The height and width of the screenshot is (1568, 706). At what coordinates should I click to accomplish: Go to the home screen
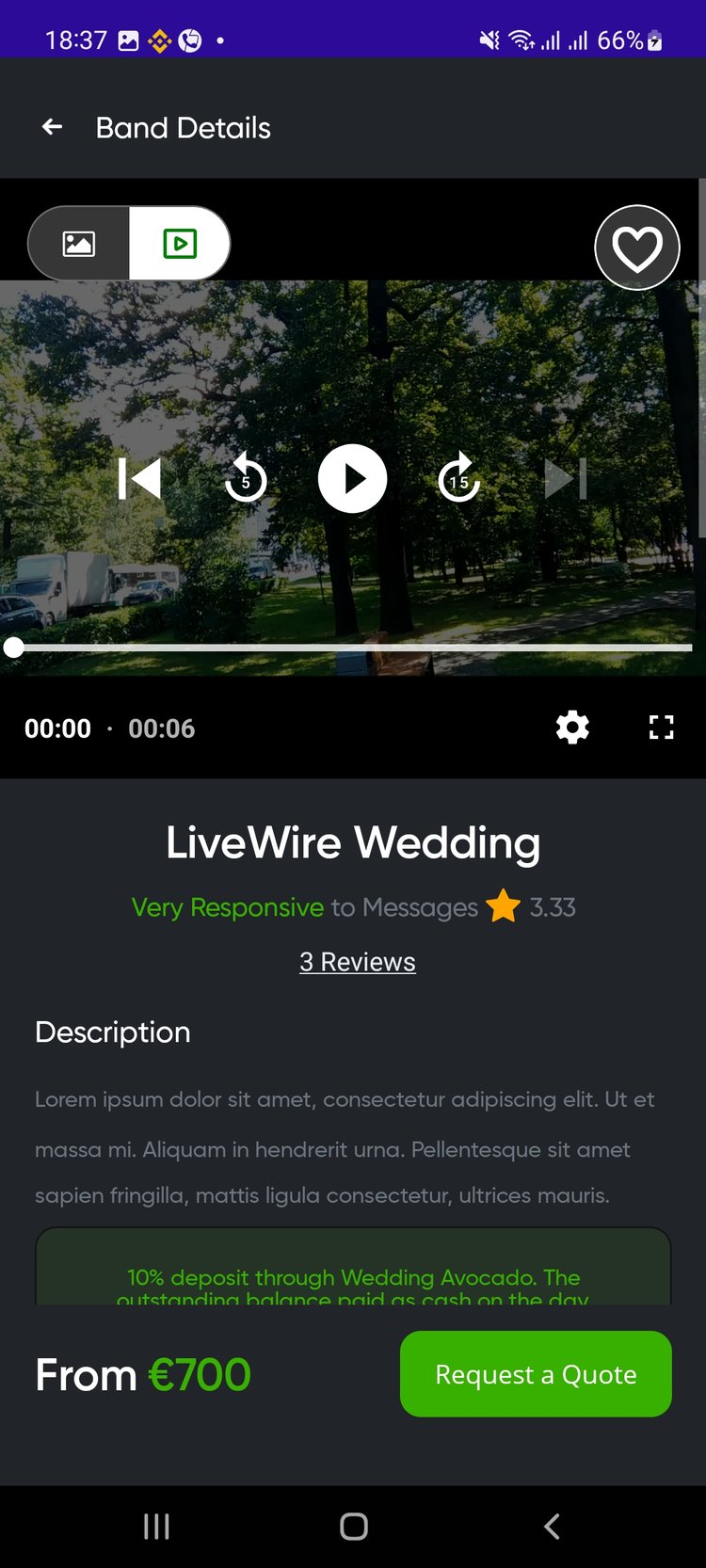353,1527
